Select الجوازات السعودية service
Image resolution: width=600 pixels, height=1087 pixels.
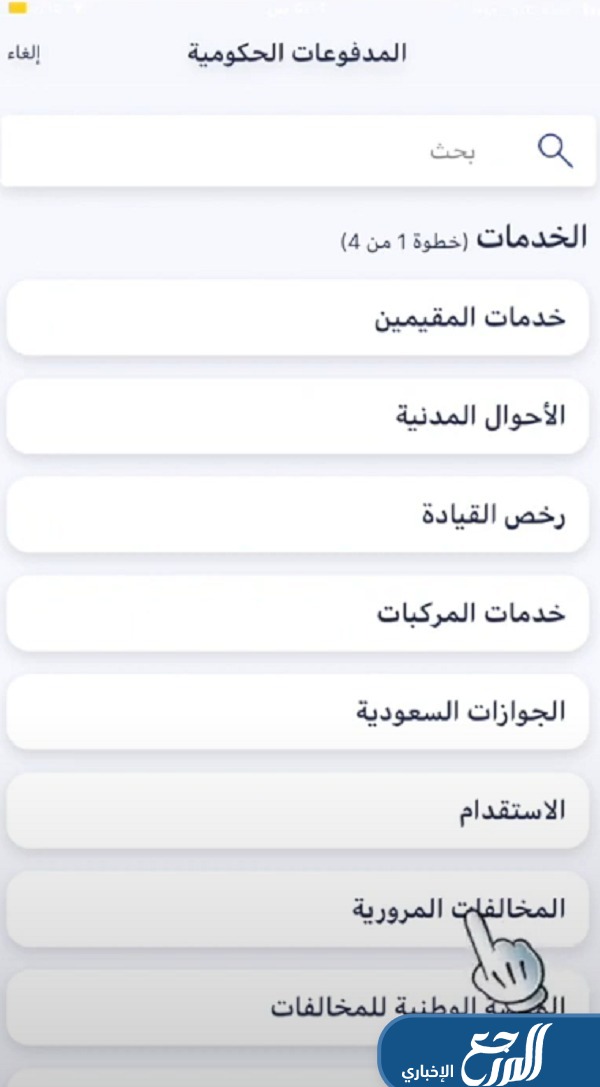[x=297, y=712]
